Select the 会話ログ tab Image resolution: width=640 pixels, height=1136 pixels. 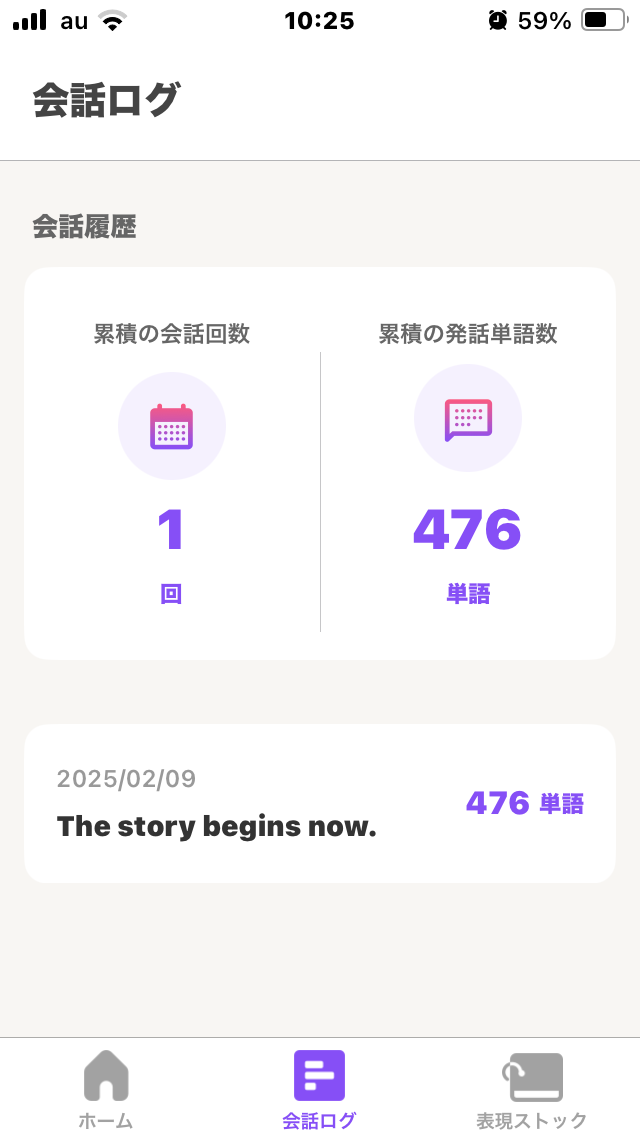tap(319, 1089)
